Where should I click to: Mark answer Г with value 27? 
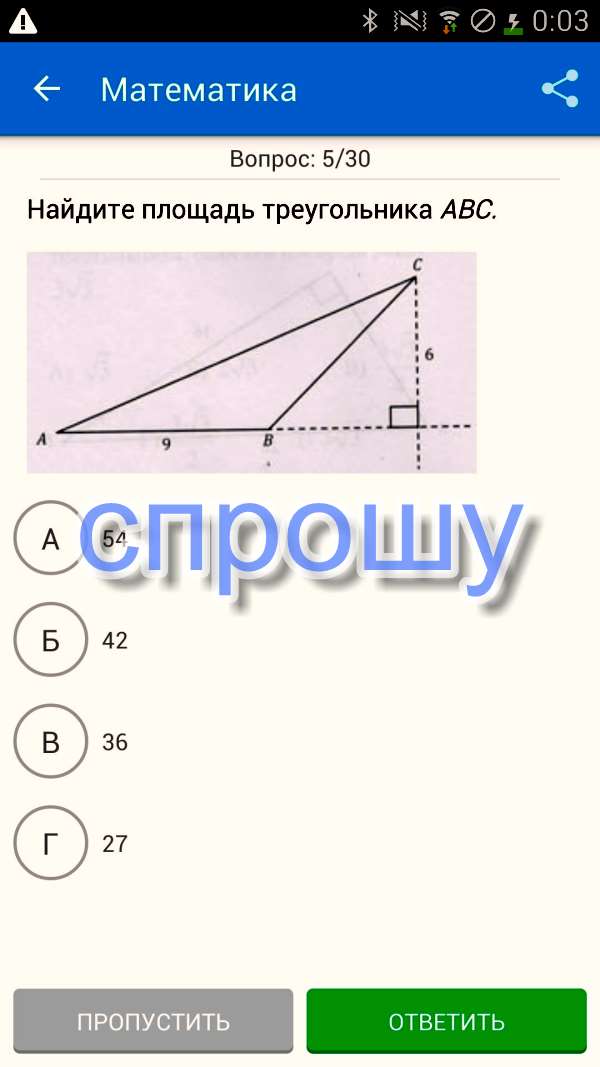pyautogui.click(x=50, y=843)
